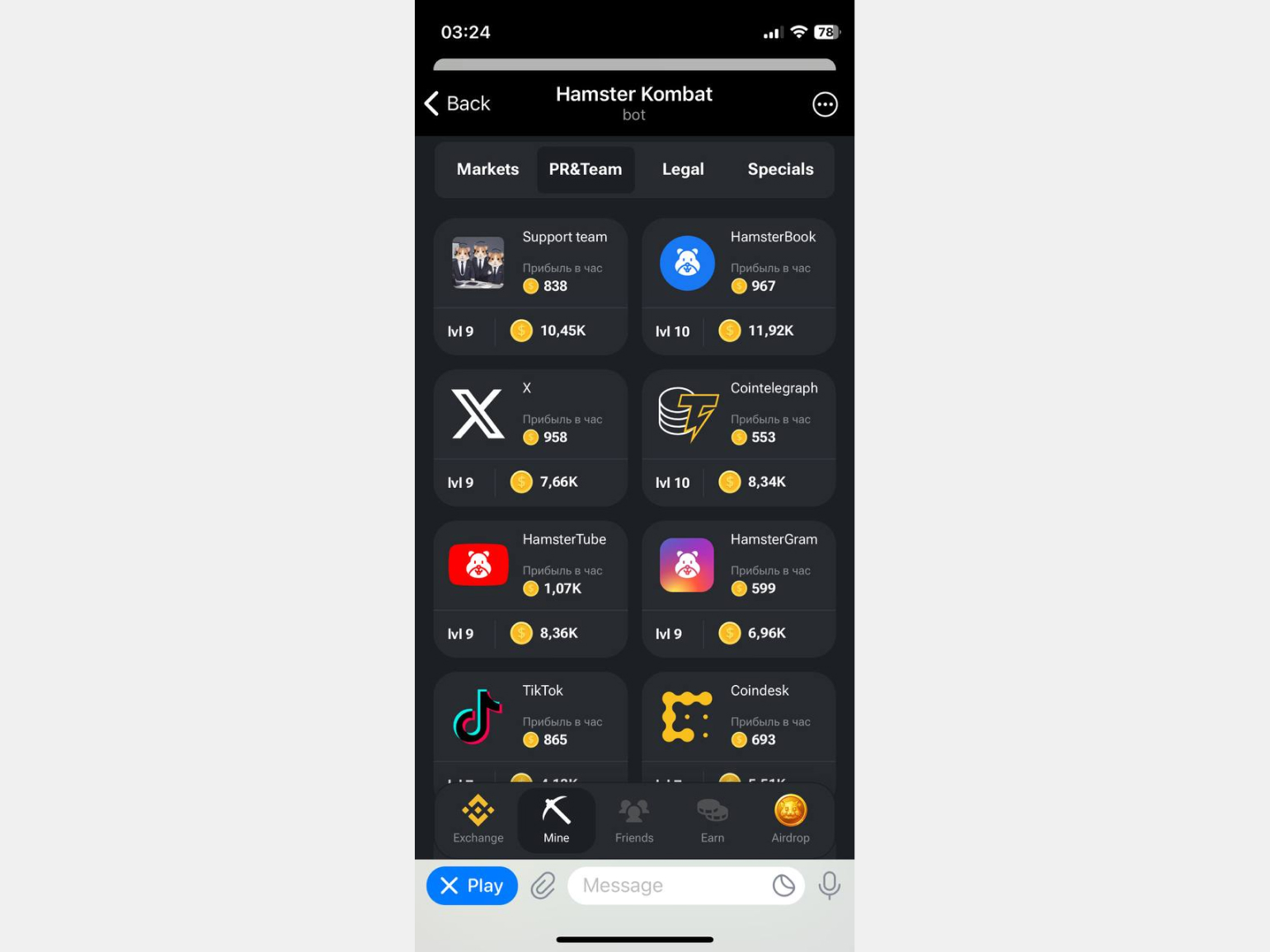Open the Cointelegraph card
The image size is (1270, 952).
pos(738,437)
